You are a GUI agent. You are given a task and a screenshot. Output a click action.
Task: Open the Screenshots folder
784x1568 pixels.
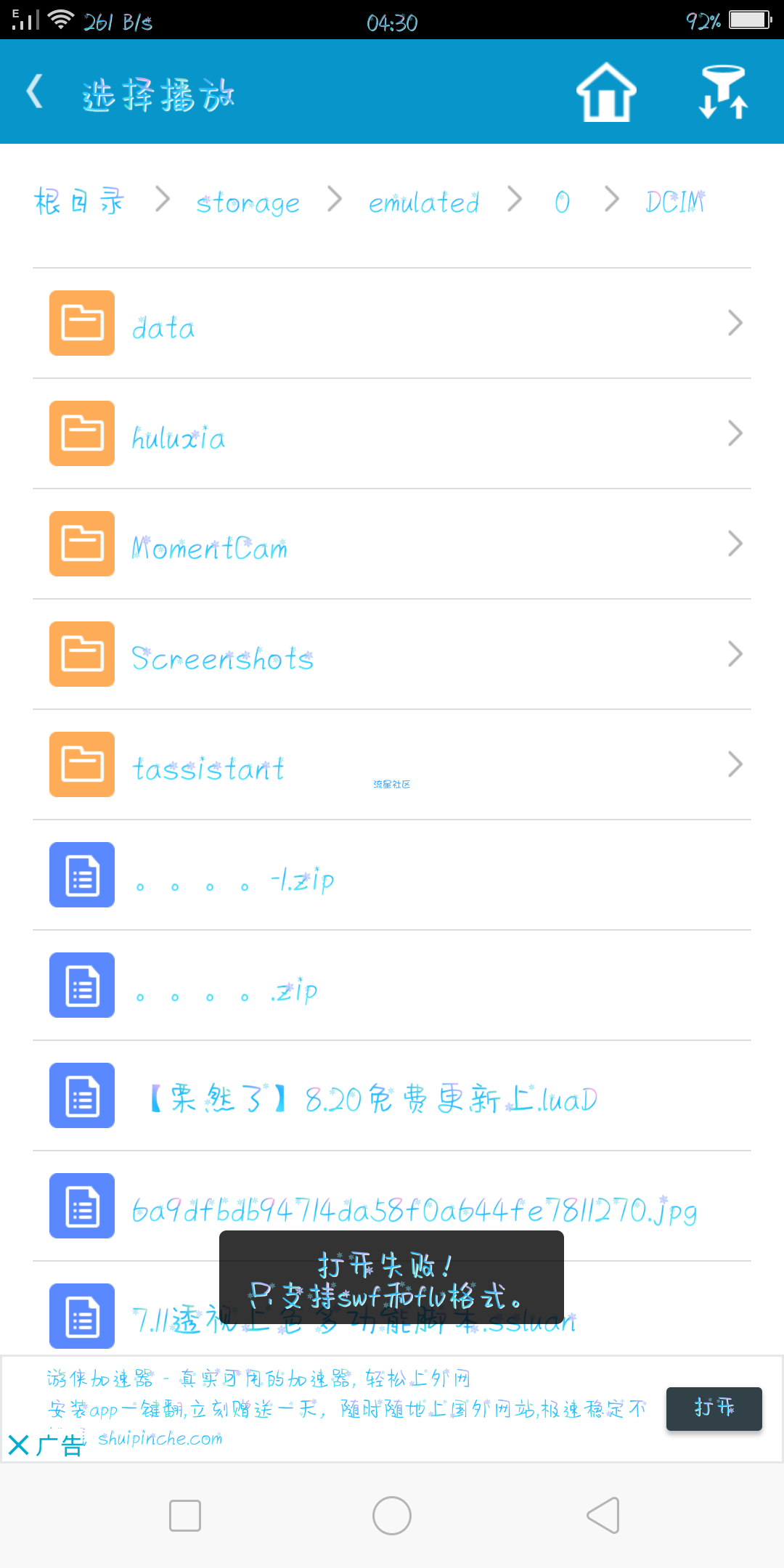tap(392, 654)
